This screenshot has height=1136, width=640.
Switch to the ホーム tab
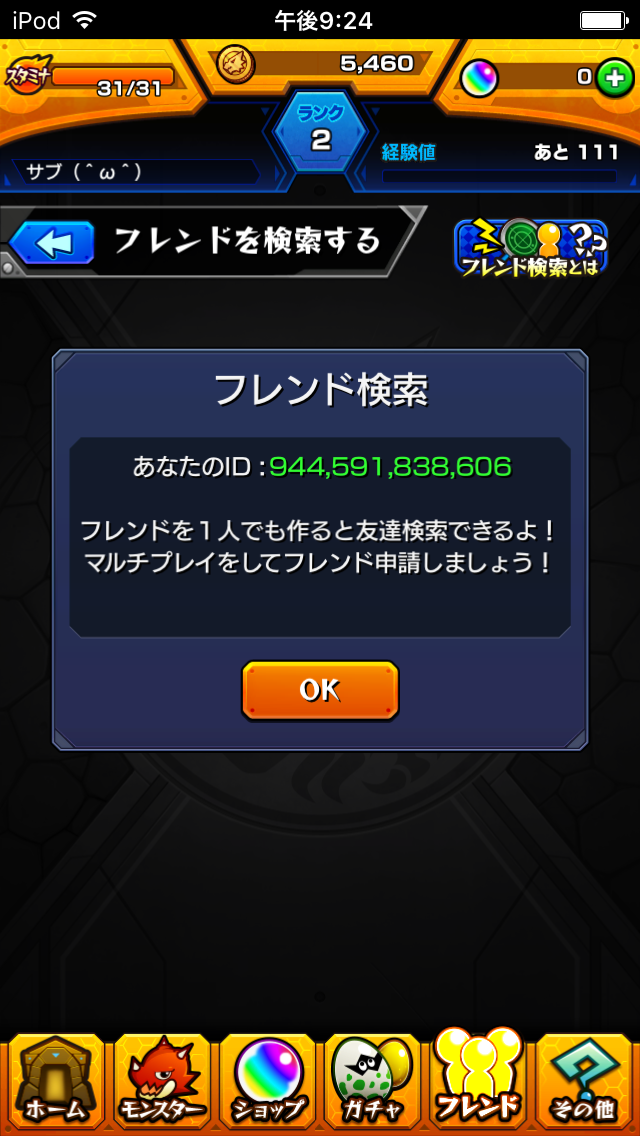tap(56, 1081)
